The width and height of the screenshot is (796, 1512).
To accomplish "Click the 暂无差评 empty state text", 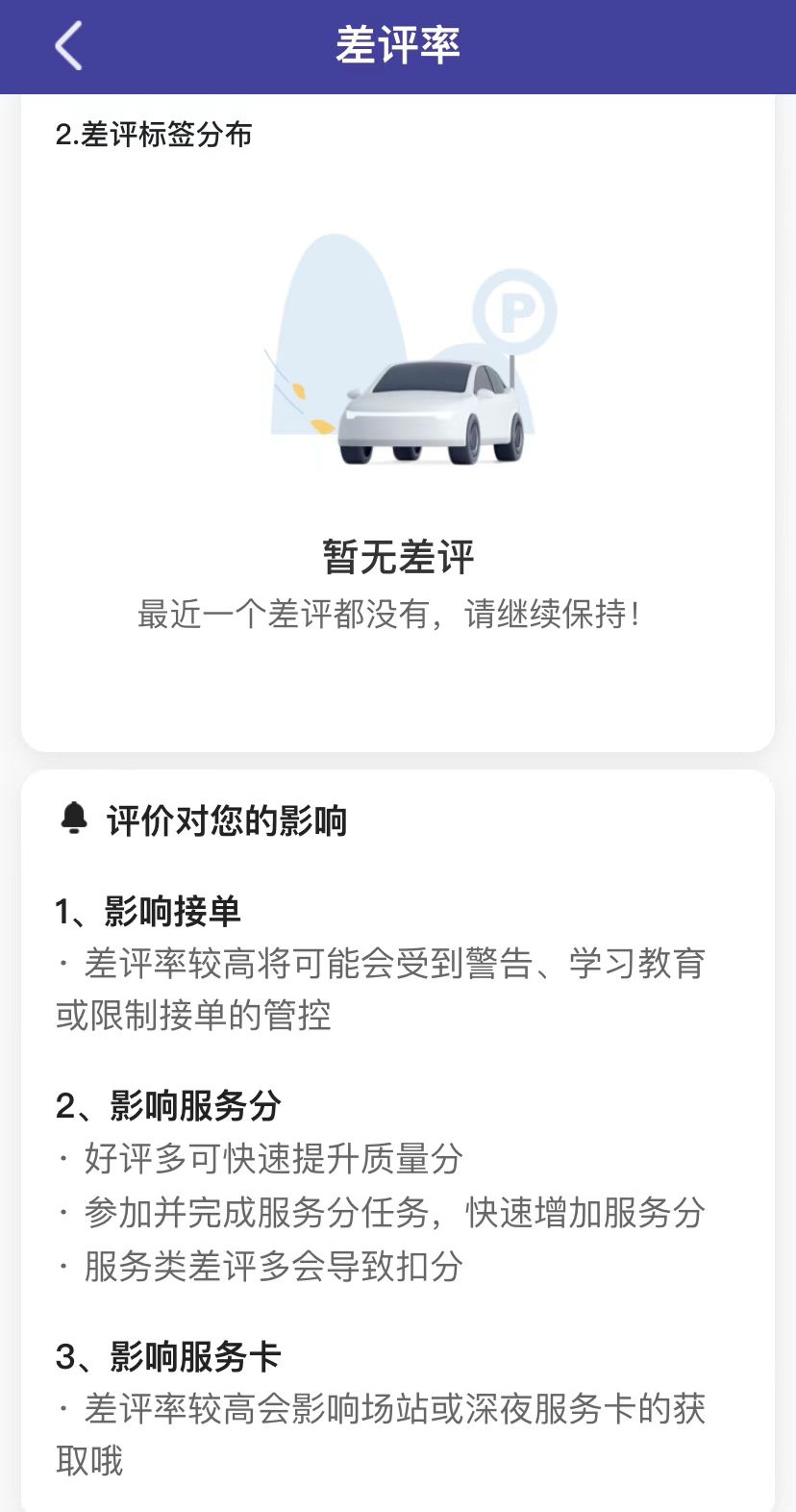I will (398, 556).
